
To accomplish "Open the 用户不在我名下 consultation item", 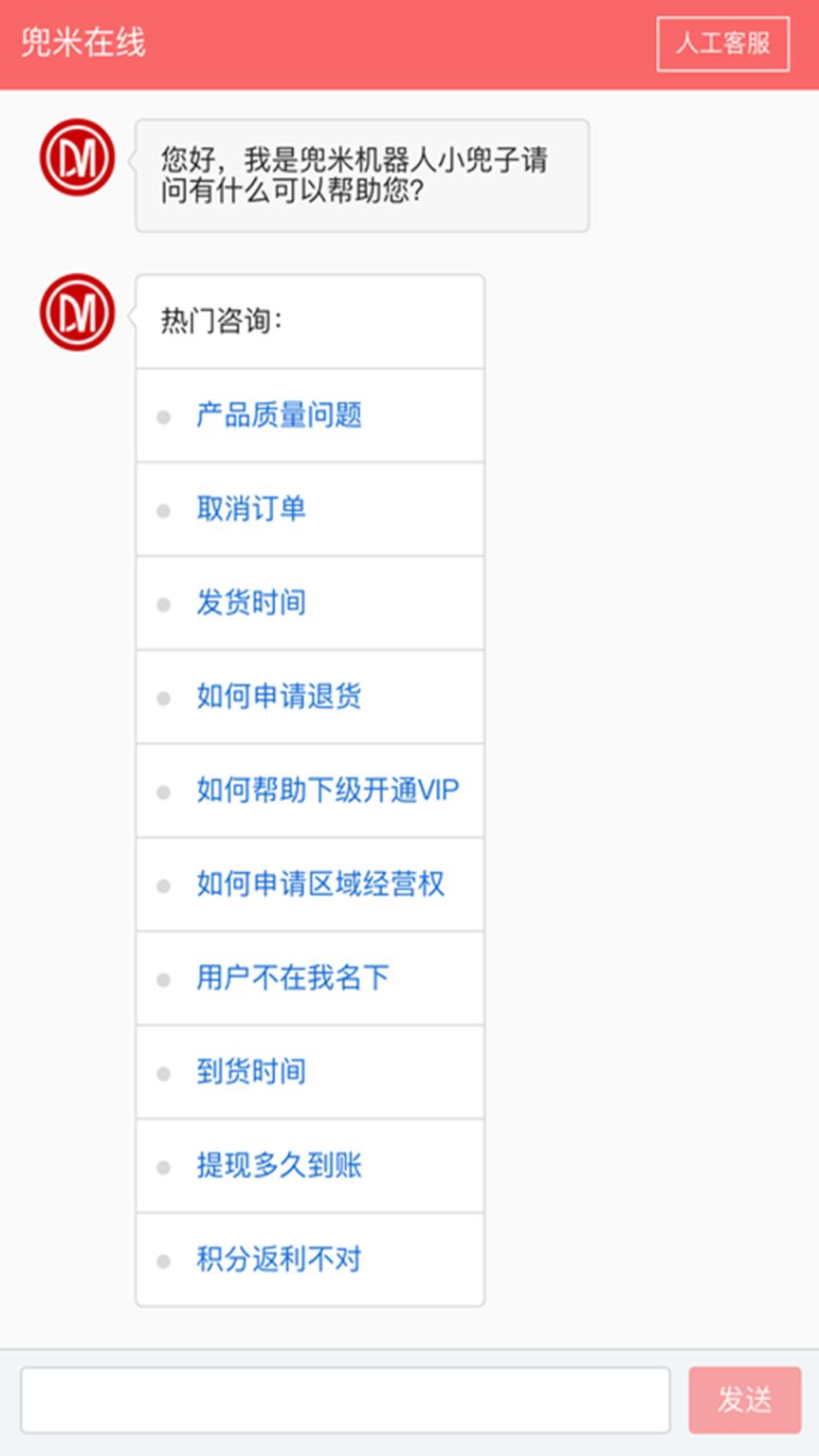I will click(292, 978).
